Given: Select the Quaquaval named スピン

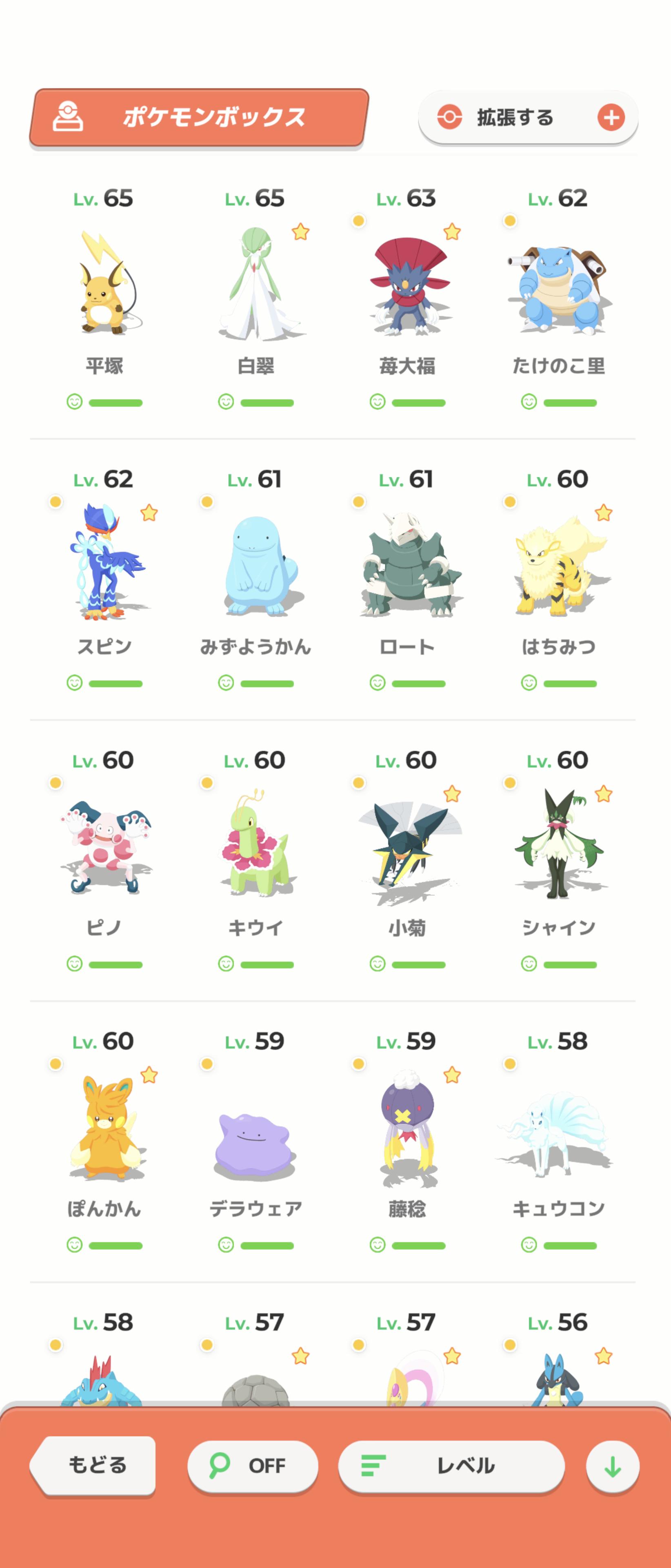Looking at the screenshot, I should click(x=104, y=563).
